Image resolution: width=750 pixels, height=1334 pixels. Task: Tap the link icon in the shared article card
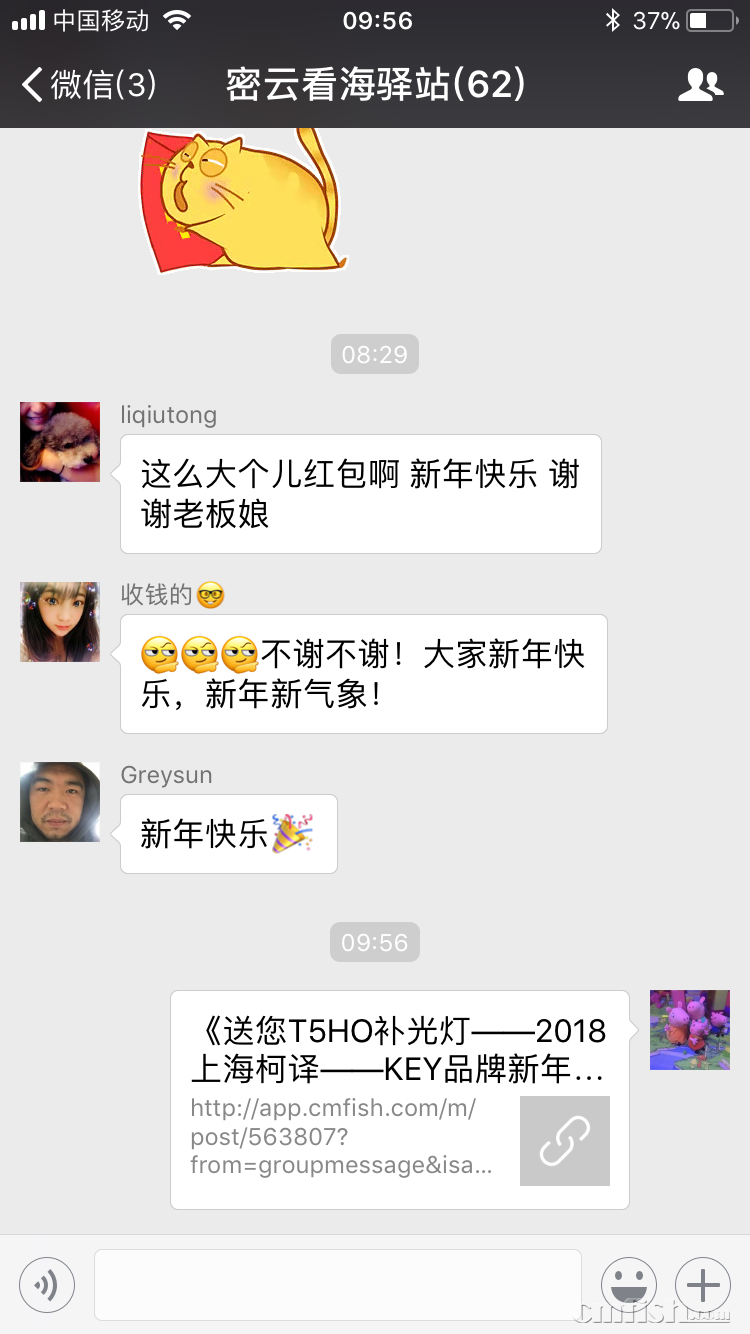coord(564,1140)
